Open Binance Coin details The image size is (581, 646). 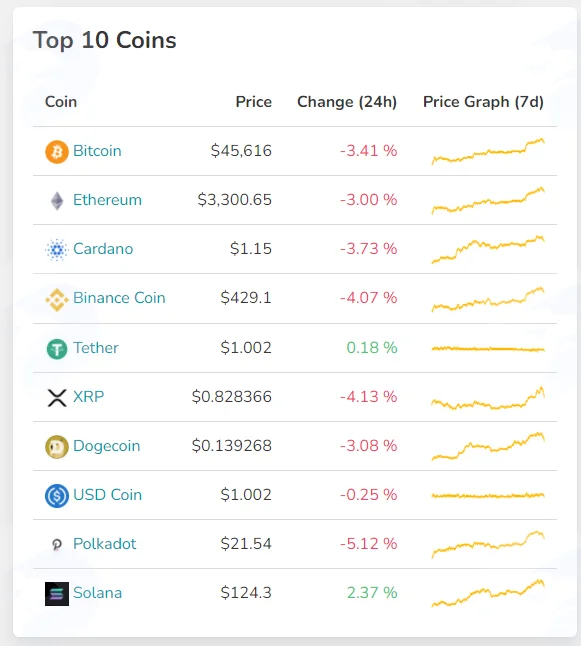tap(119, 298)
